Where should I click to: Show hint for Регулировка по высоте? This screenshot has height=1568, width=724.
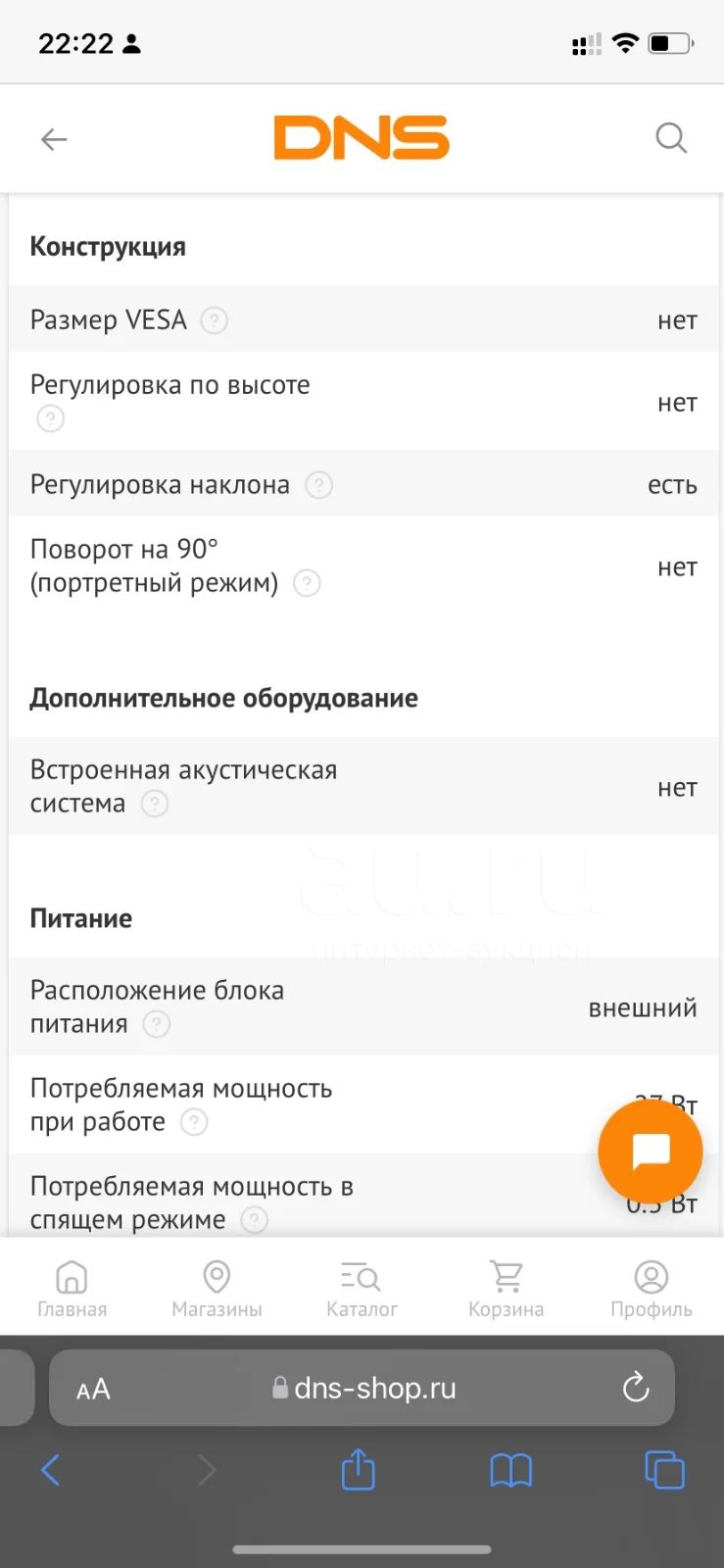51,419
